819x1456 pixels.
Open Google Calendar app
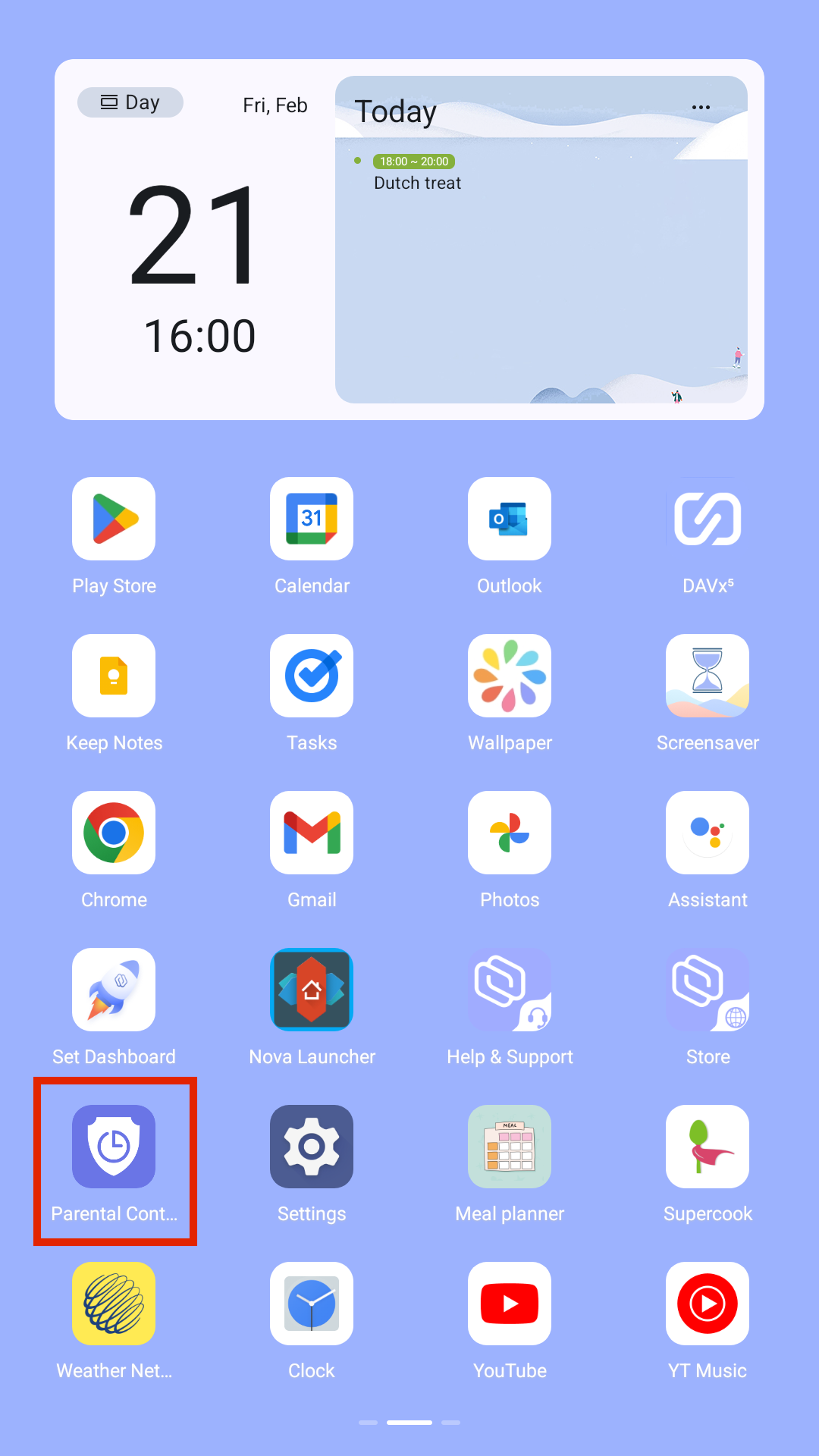point(312,519)
